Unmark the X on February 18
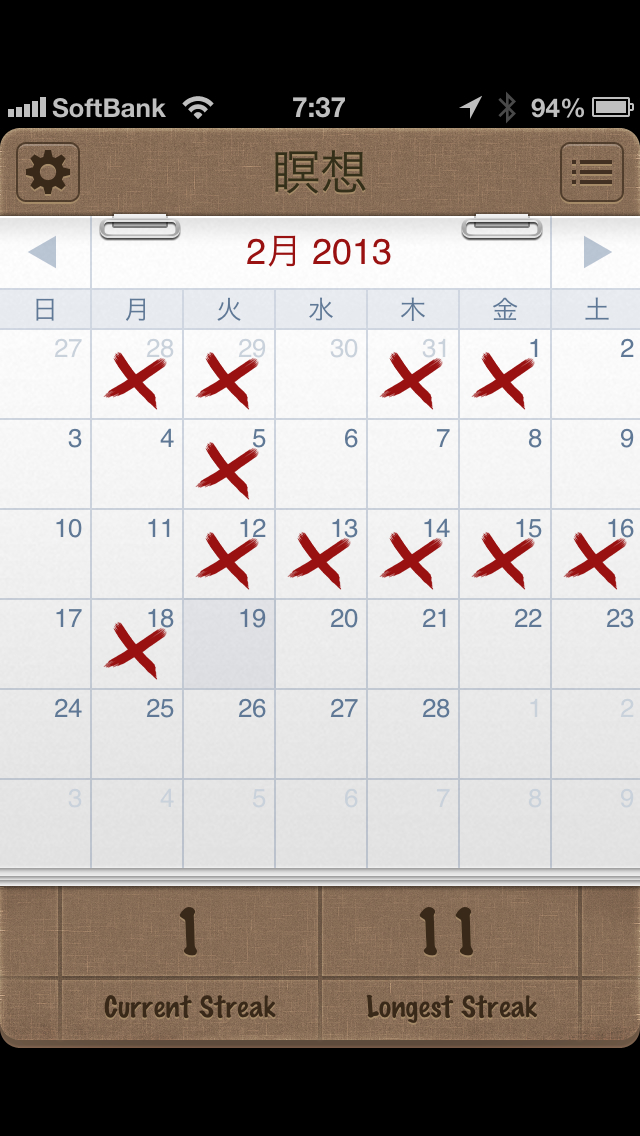640x1136 pixels. tap(137, 644)
